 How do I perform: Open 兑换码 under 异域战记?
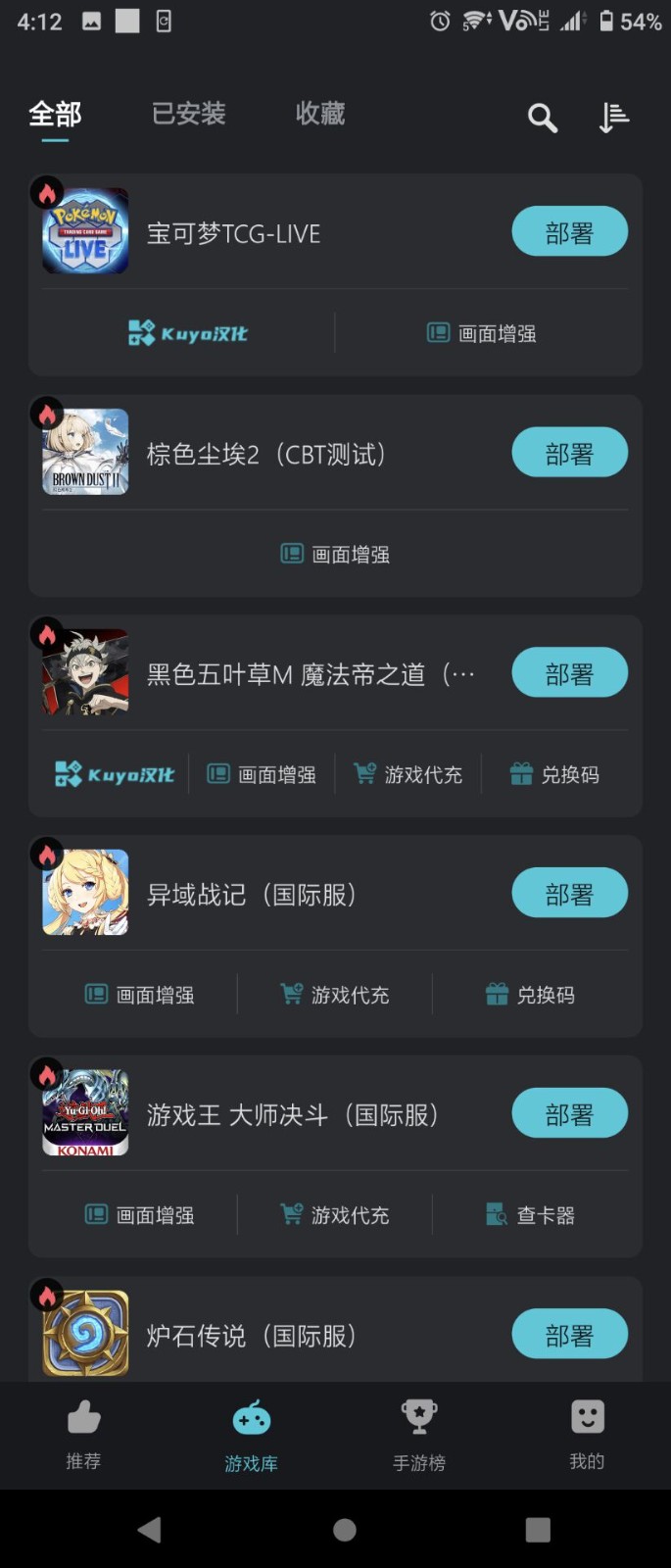pos(530,995)
